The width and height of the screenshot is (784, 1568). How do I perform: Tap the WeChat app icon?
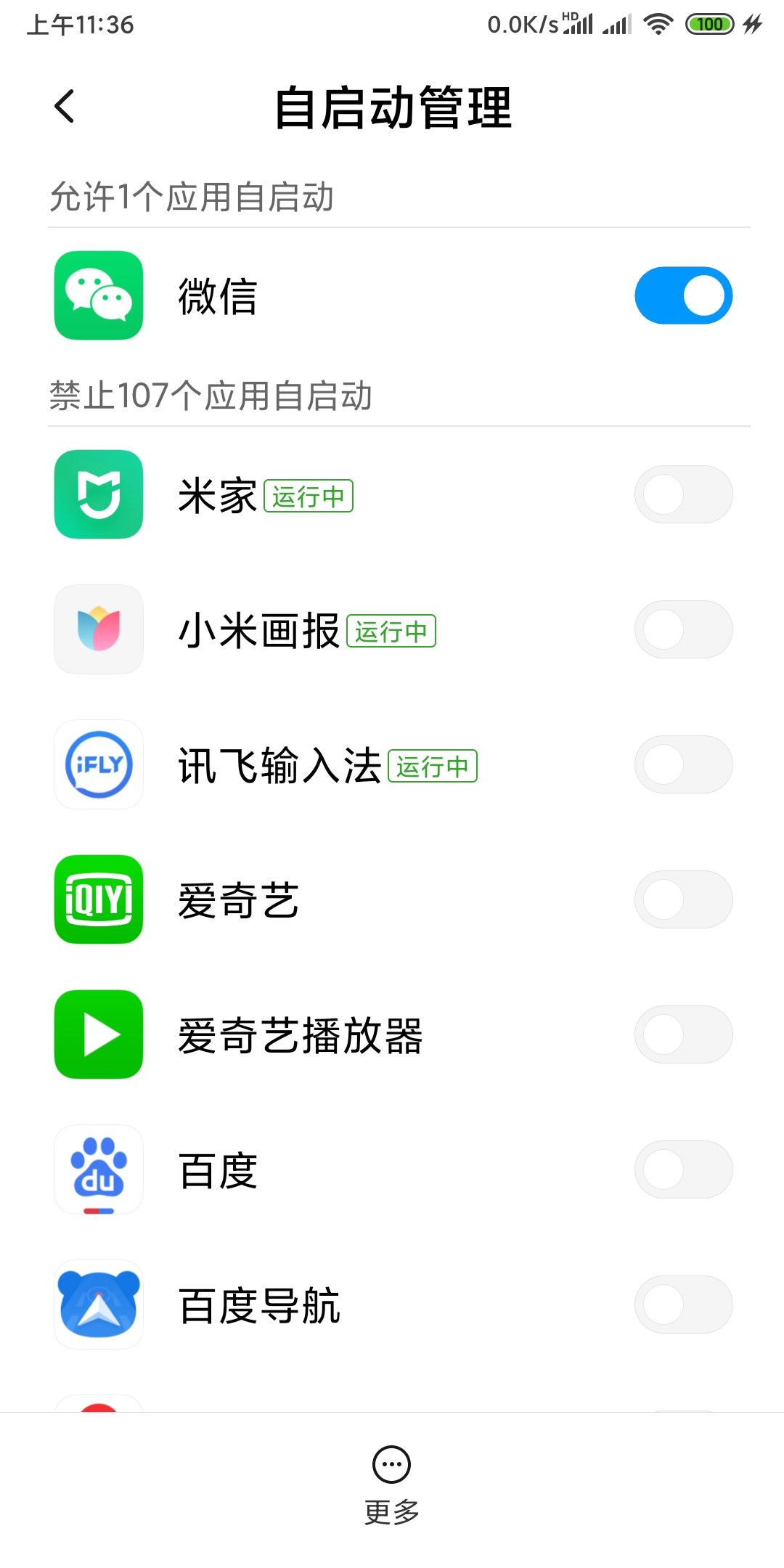(99, 294)
